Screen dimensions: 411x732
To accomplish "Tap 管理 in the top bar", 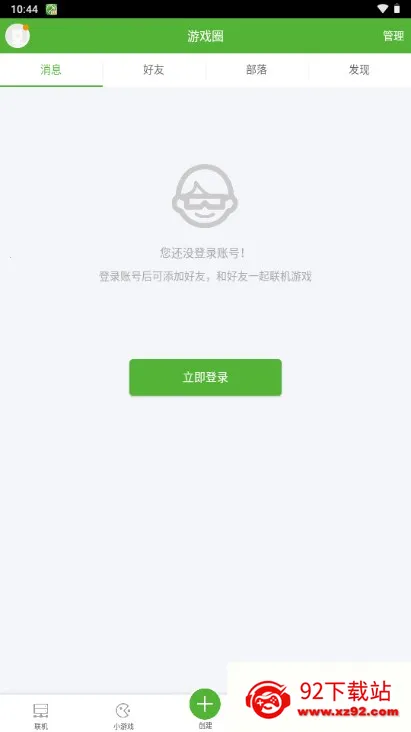I will pyautogui.click(x=393, y=36).
